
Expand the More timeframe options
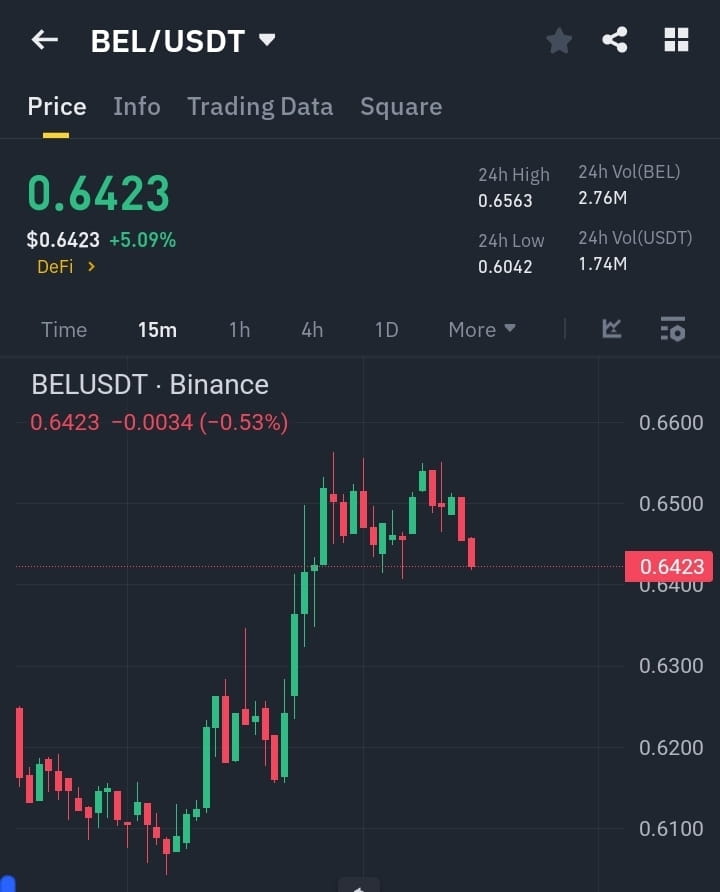[481, 329]
